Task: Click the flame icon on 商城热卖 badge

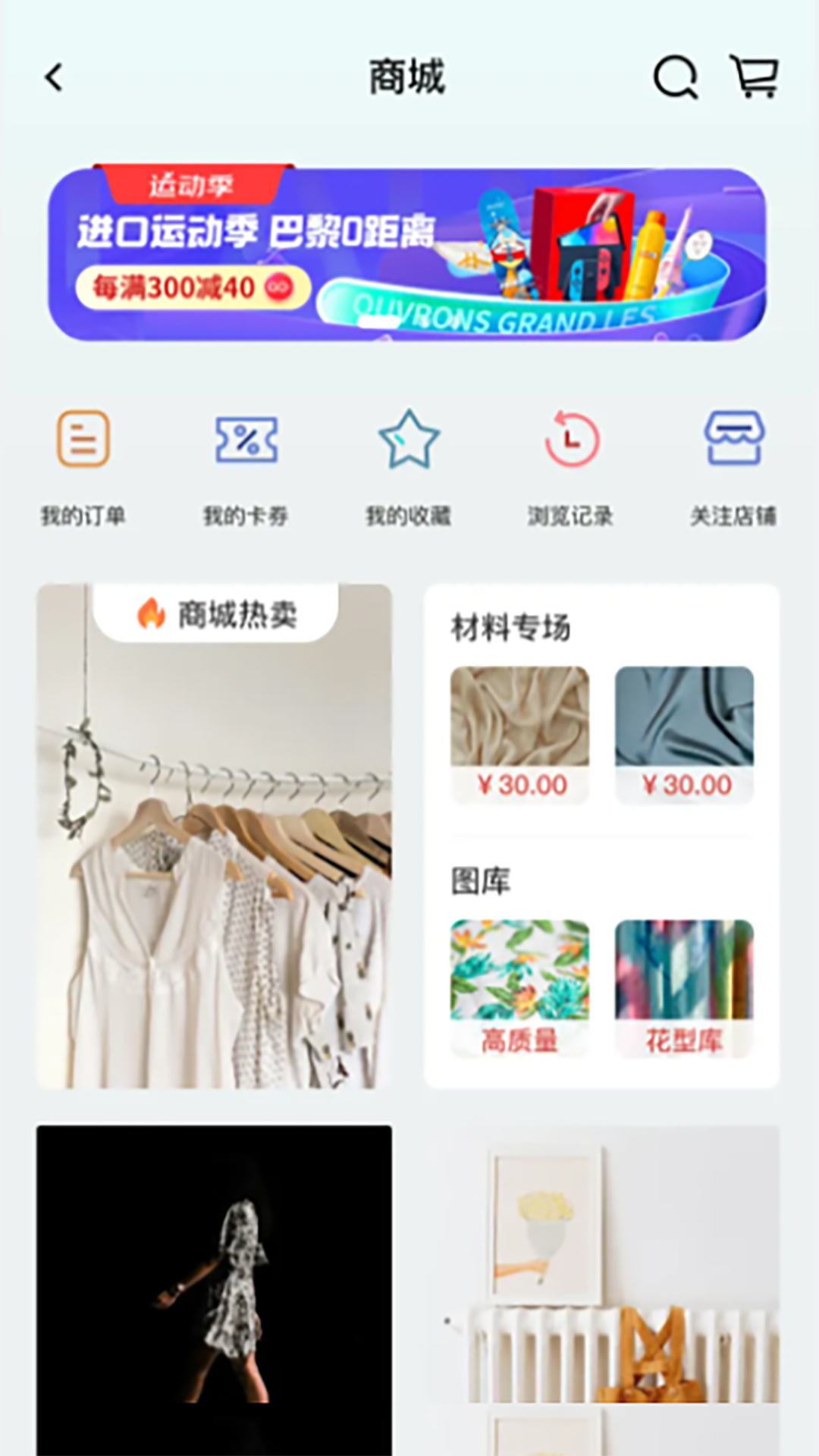Action: (x=152, y=614)
